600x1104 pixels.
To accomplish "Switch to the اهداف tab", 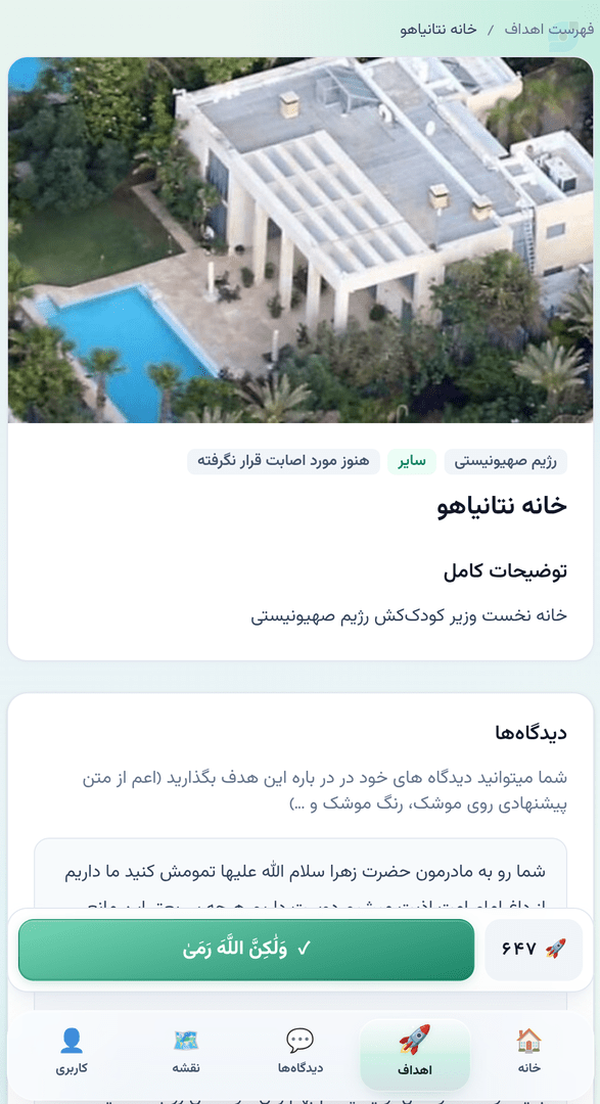I will [415, 1052].
